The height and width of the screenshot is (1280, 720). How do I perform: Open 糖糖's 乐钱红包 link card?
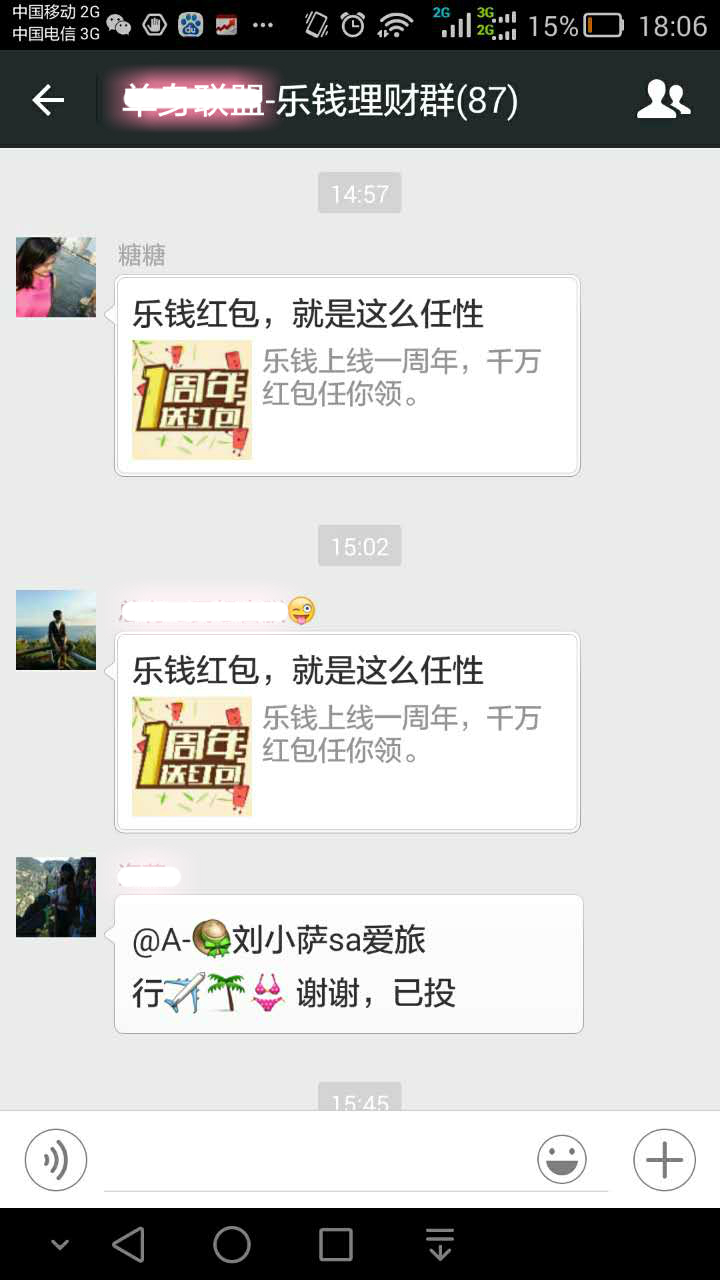pyautogui.click(x=347, y=375)
